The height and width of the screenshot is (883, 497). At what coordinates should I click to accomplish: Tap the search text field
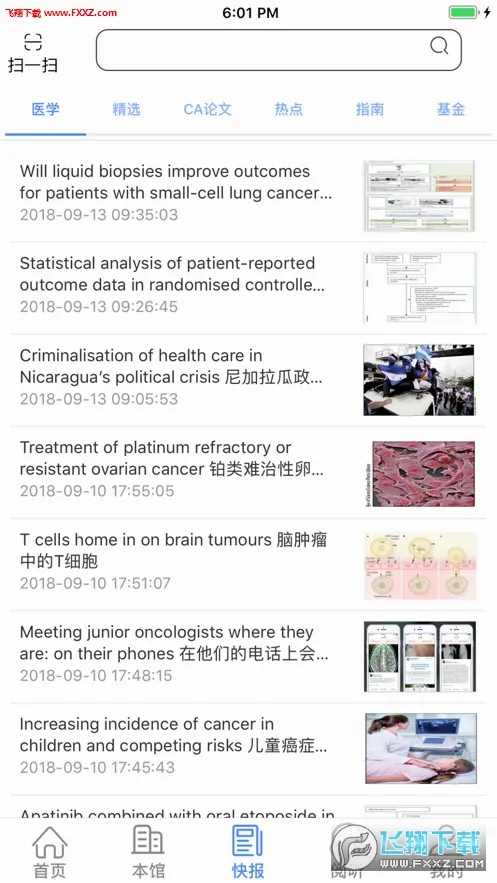point(279,50)
